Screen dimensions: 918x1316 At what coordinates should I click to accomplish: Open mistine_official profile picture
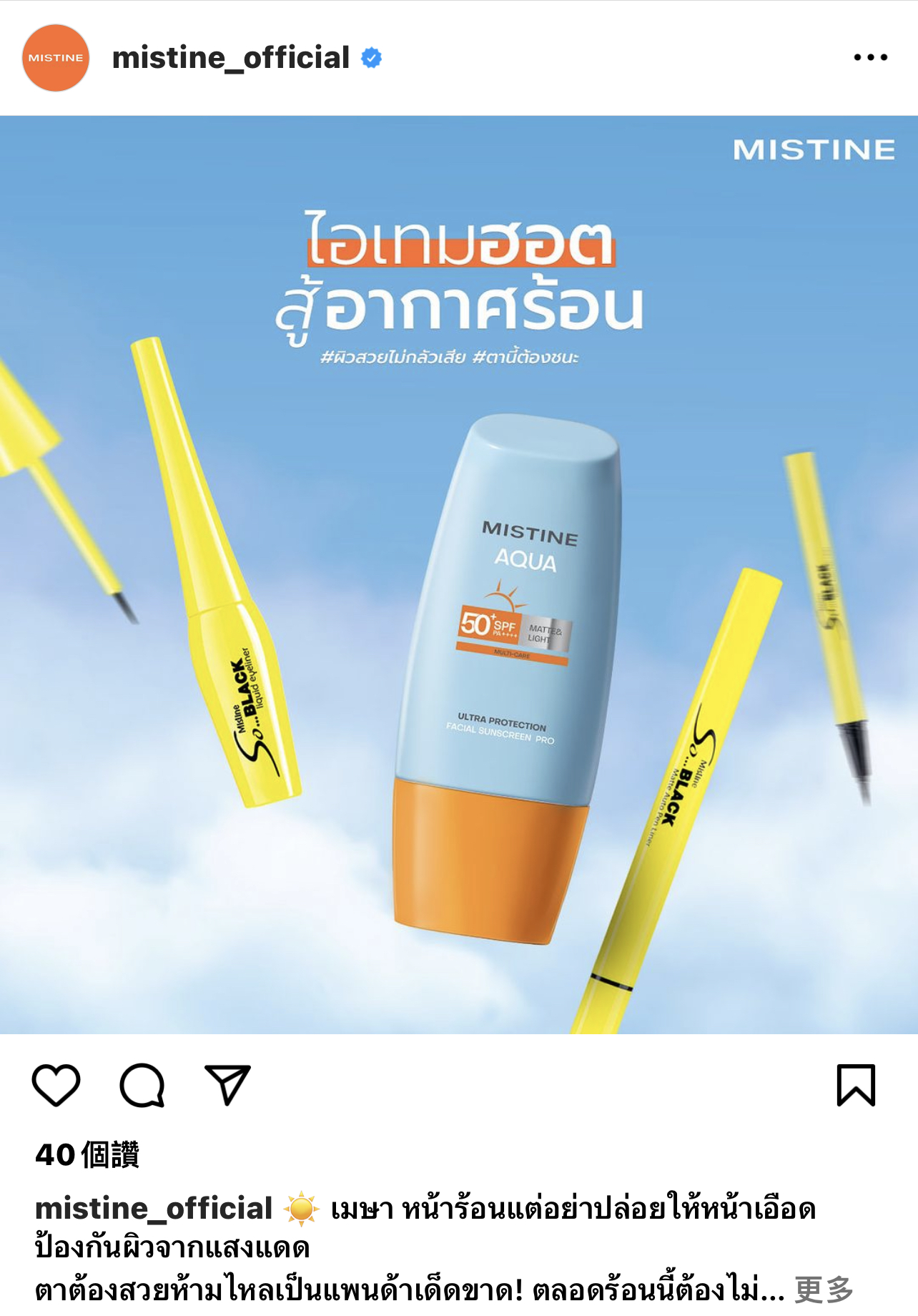(56, 58)
